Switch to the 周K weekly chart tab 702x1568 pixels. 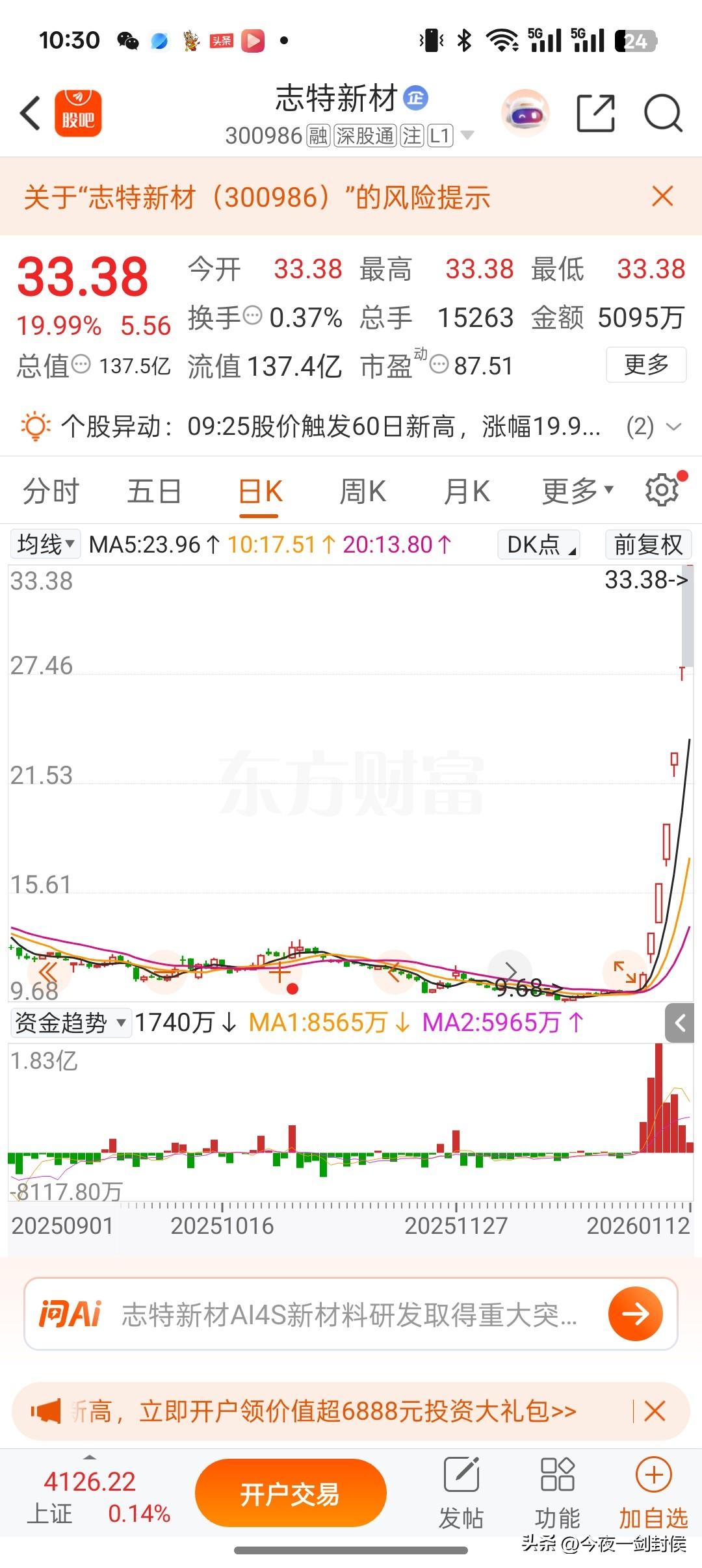(x=363, y=491)
